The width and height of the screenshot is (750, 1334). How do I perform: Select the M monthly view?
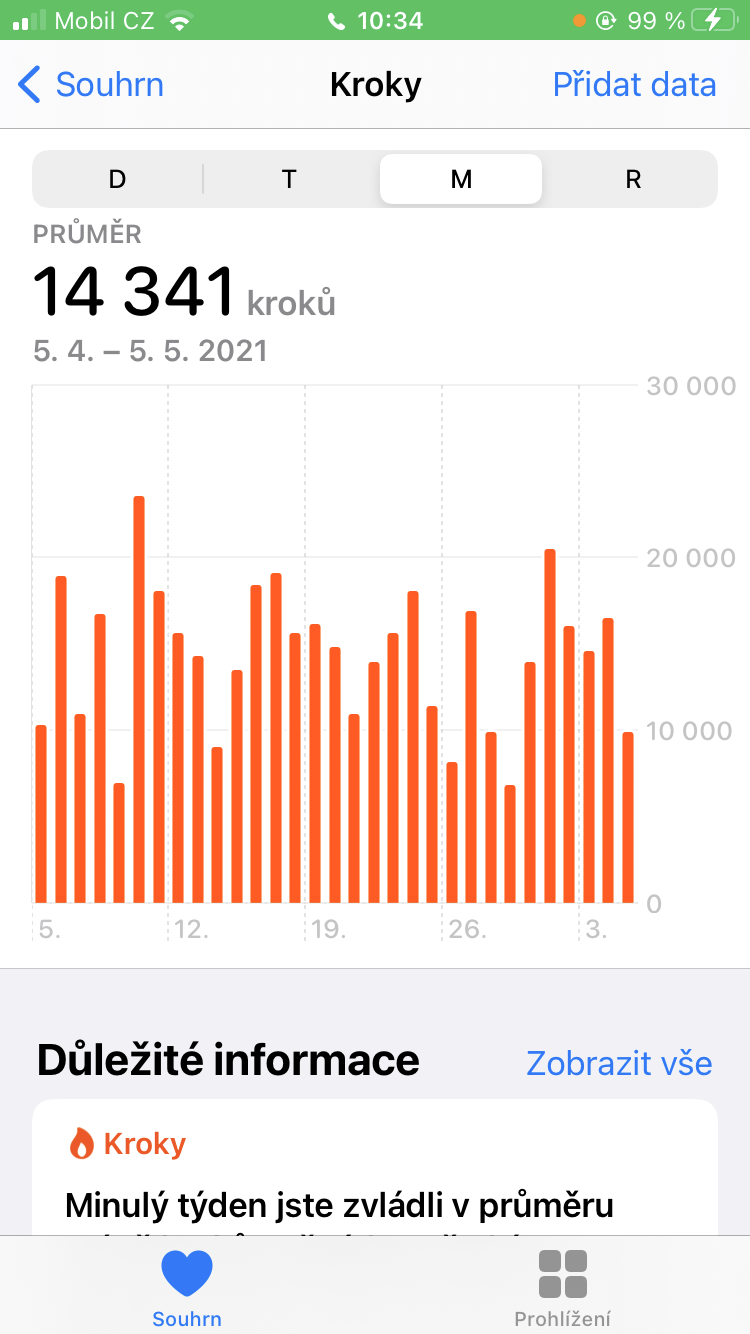pos(461,179)
